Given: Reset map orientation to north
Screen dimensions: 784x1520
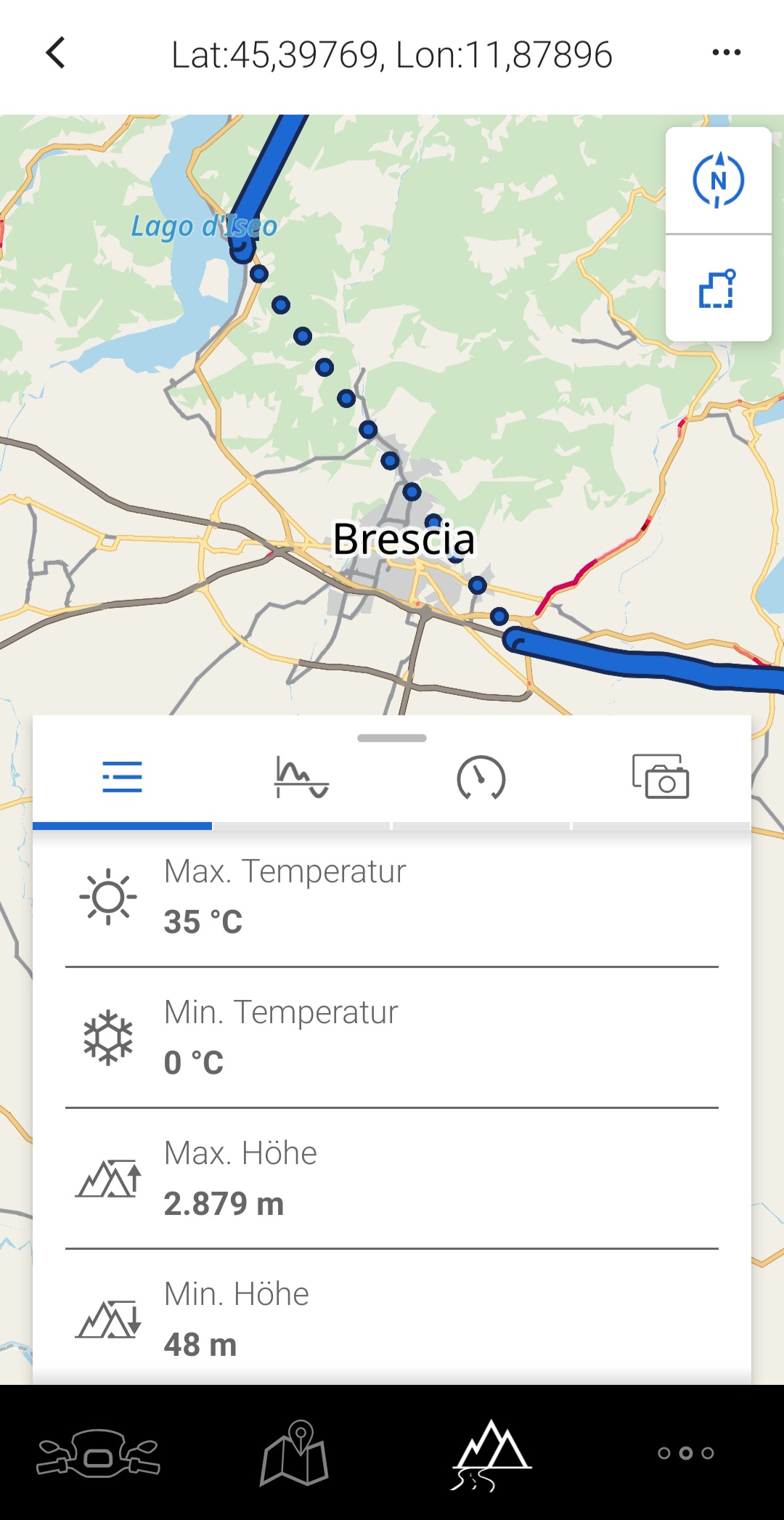Looking at the screenshot, I should [x=718, y=180].
